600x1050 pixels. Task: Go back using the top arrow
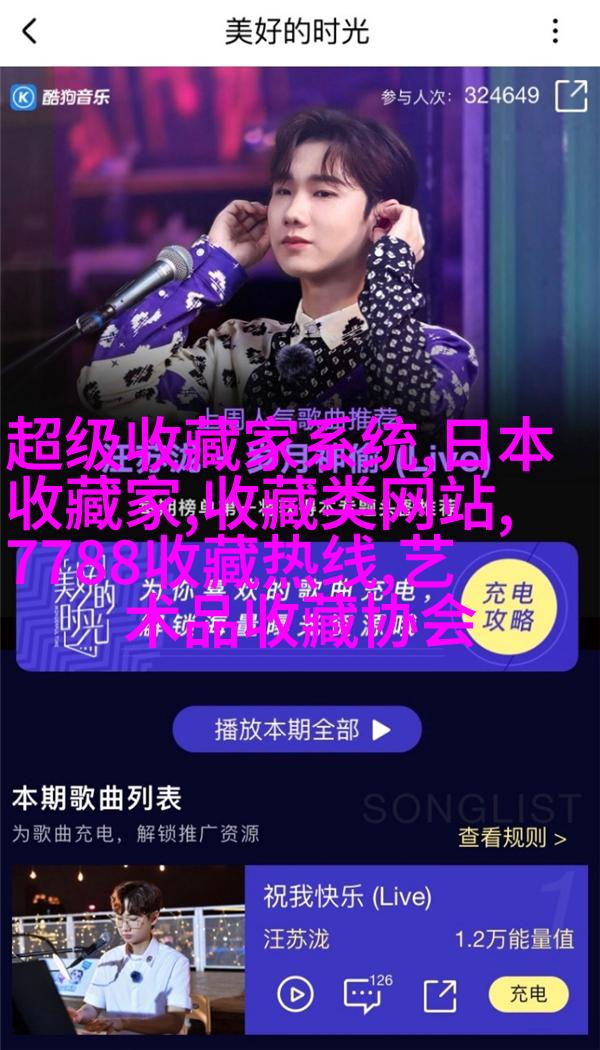(29, 31)
